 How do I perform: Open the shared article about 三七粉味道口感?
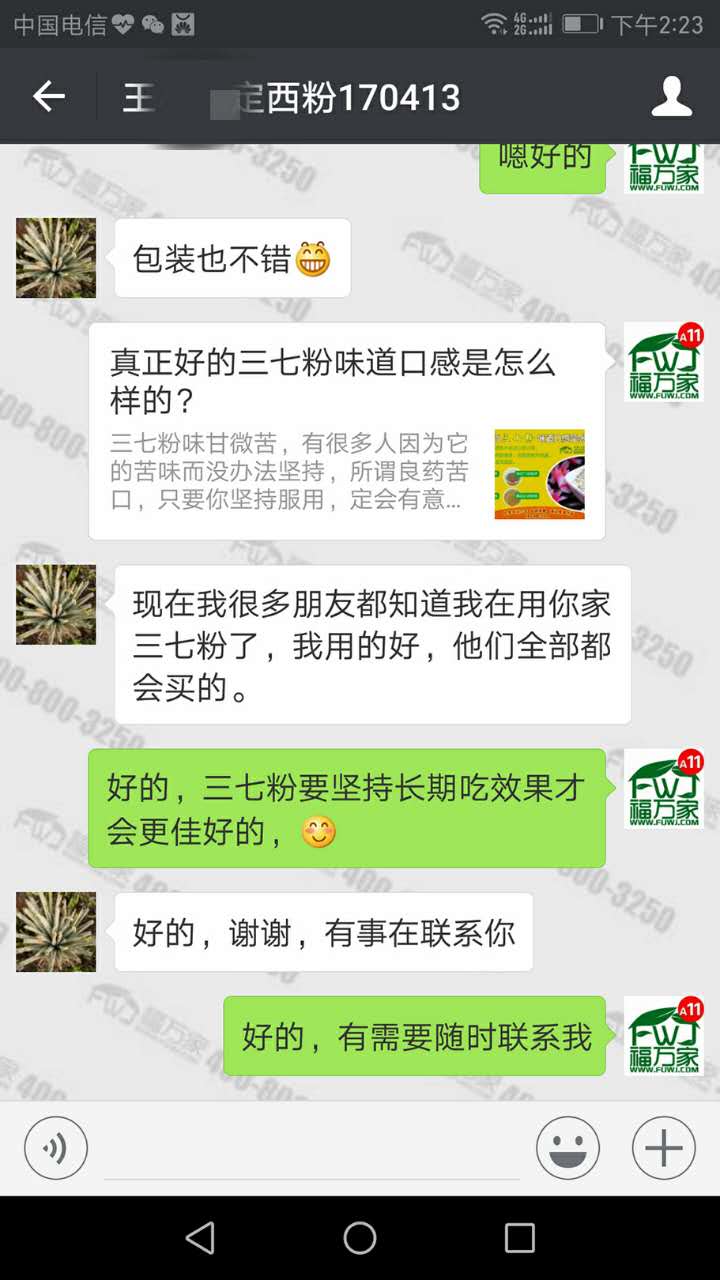pos(346,431)
